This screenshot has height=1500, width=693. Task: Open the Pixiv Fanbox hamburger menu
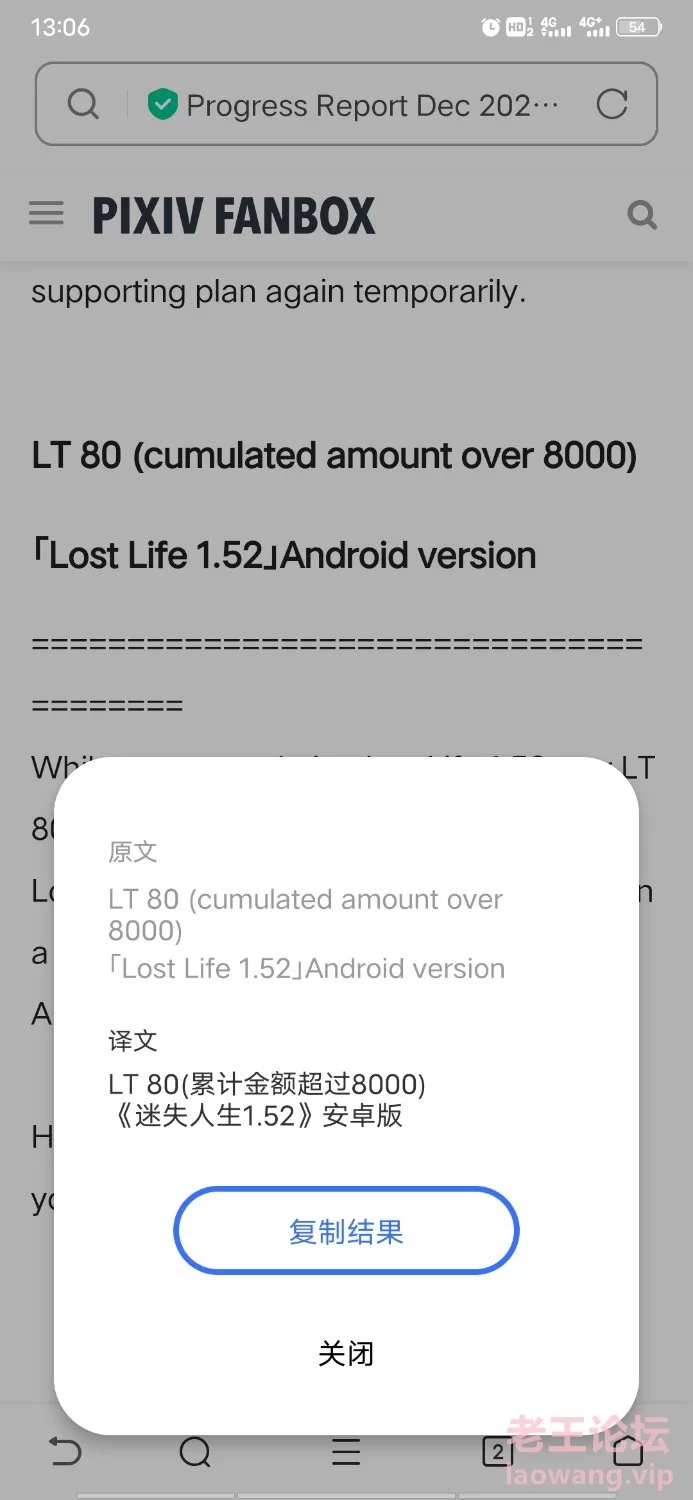(46, 213)
